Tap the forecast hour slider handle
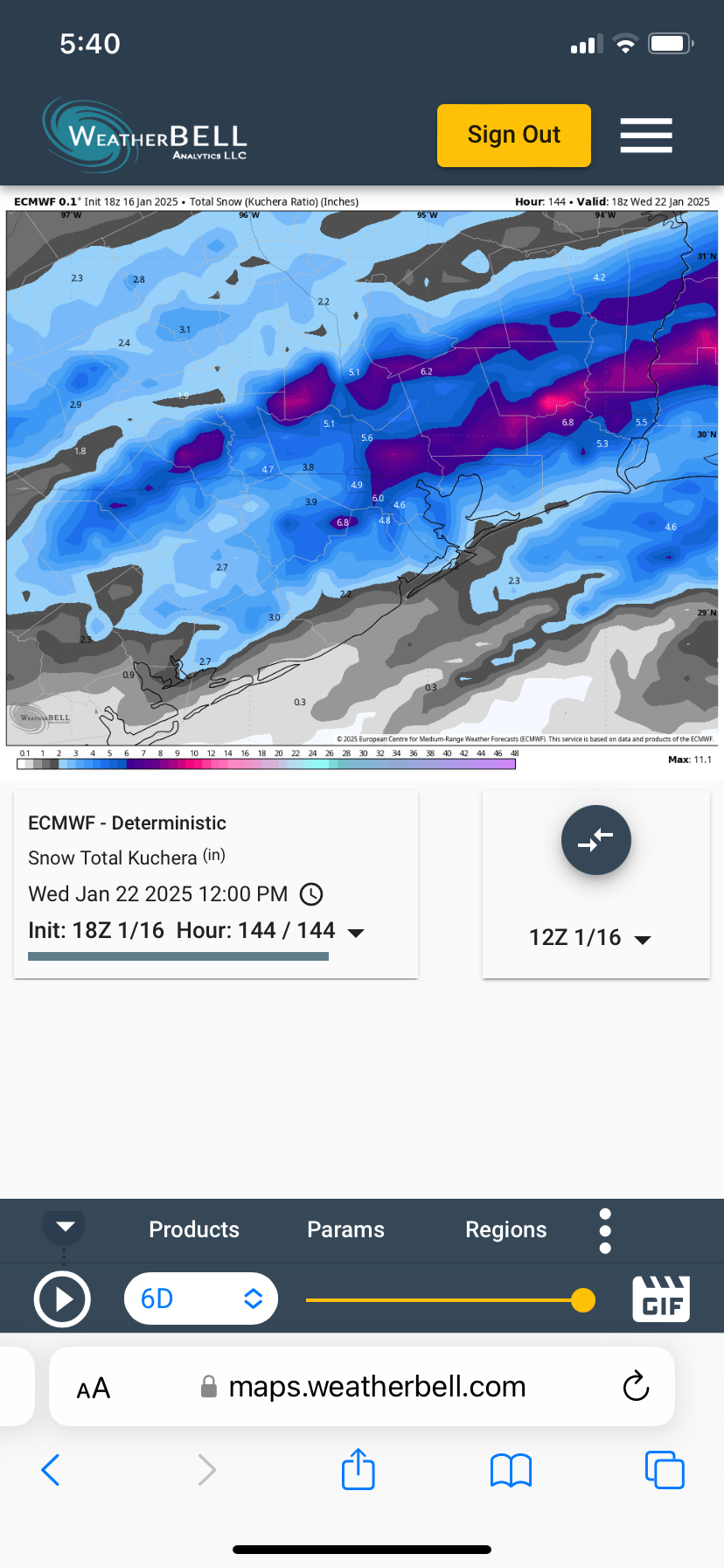This screenshot has height=1568, width=724. [x=583, y=1300]
